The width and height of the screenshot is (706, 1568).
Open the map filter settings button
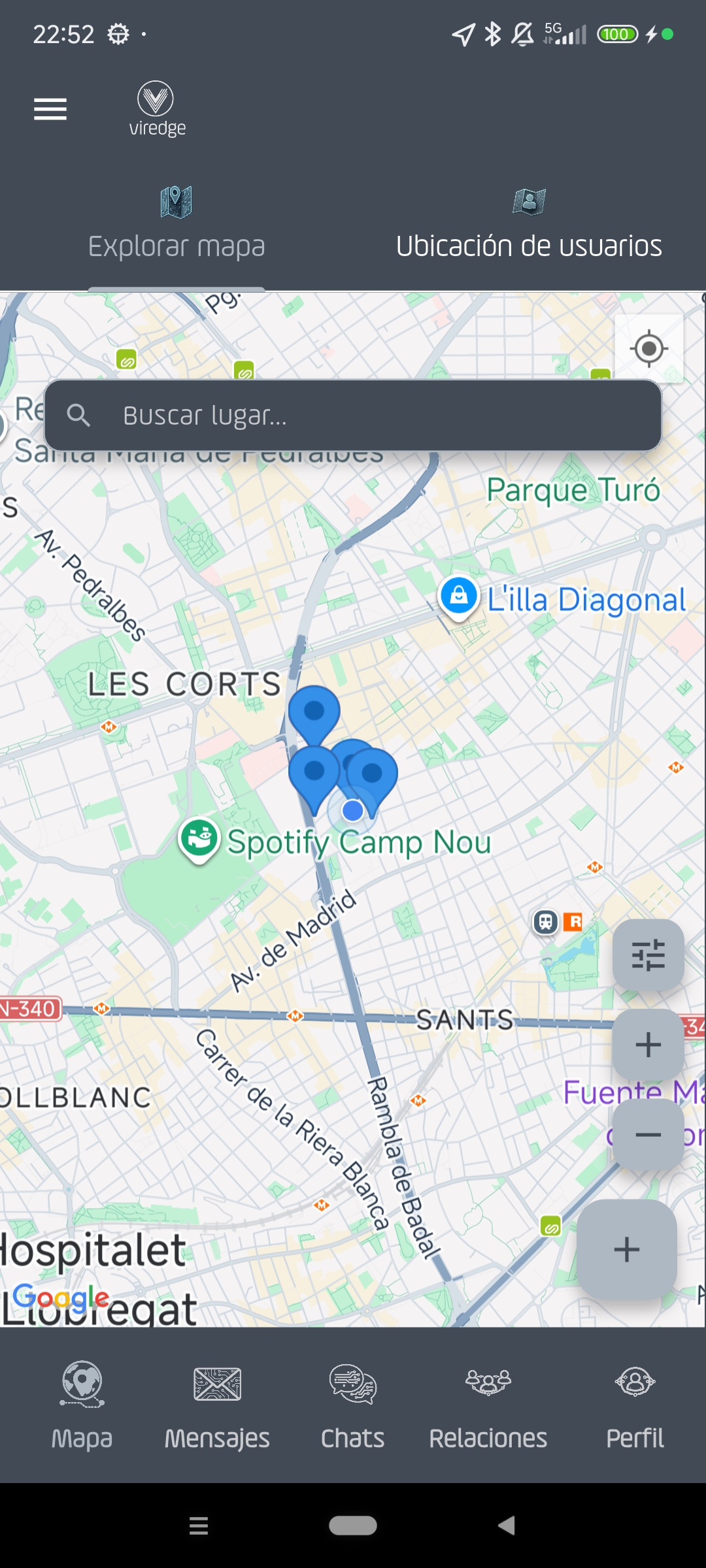click(x=648, y=955)
